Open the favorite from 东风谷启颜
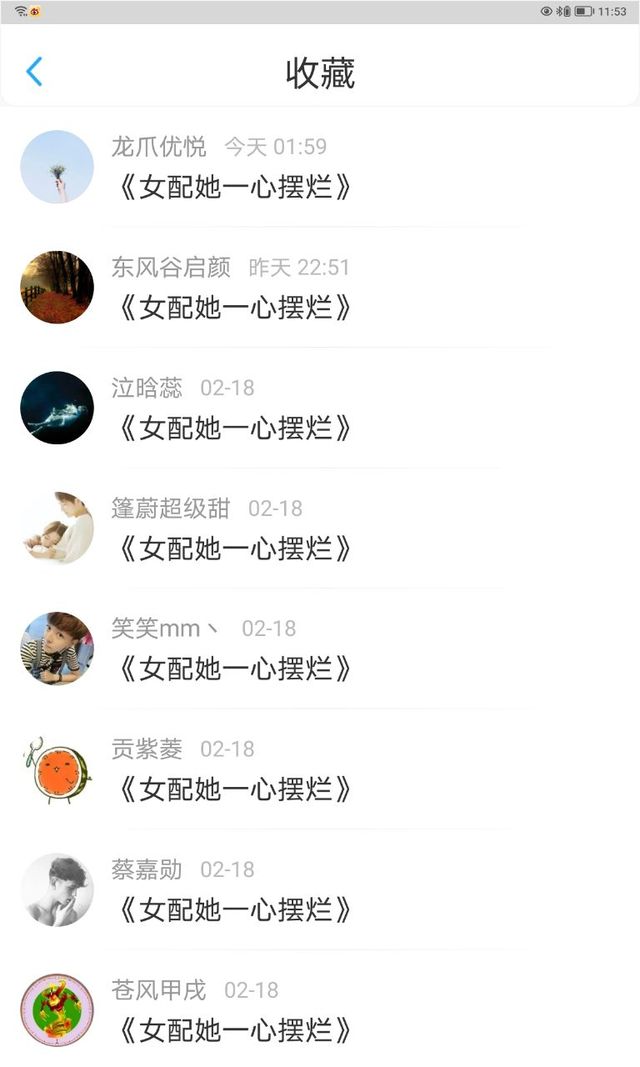 click(x=320, y=287)
